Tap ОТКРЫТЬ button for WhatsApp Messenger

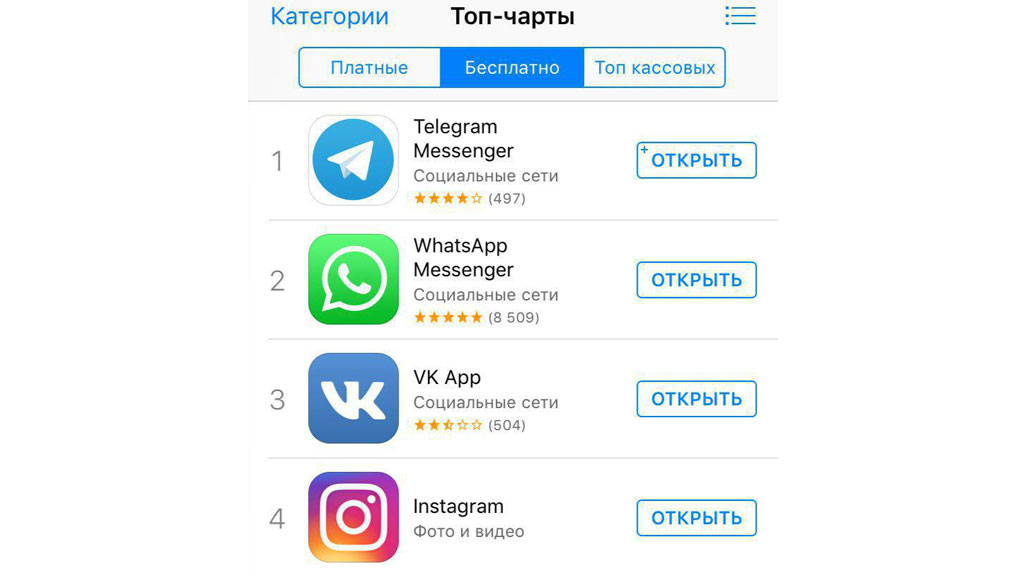[x=696, y=280]
